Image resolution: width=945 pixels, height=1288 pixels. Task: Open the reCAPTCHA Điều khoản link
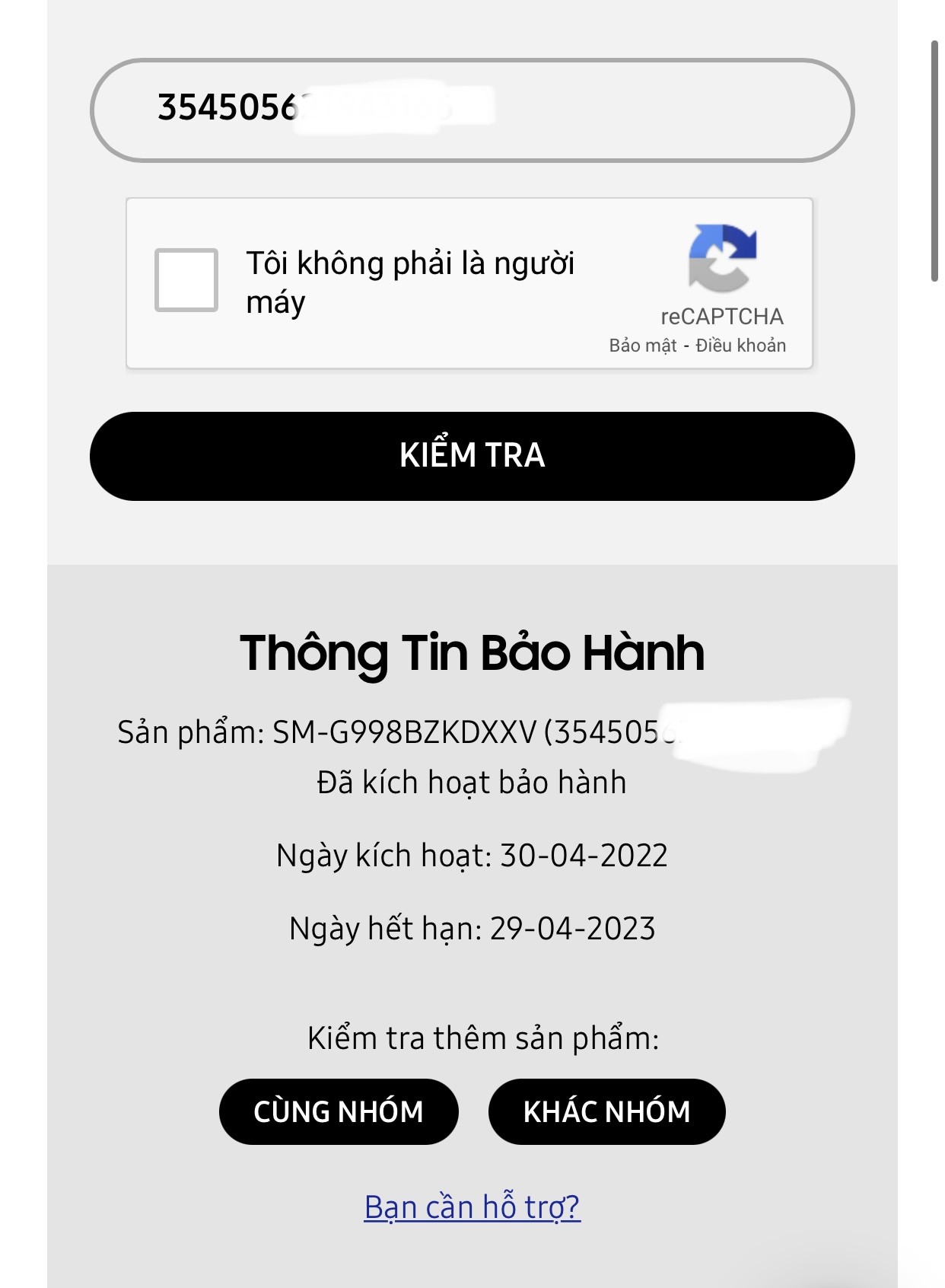coord(740,346)
